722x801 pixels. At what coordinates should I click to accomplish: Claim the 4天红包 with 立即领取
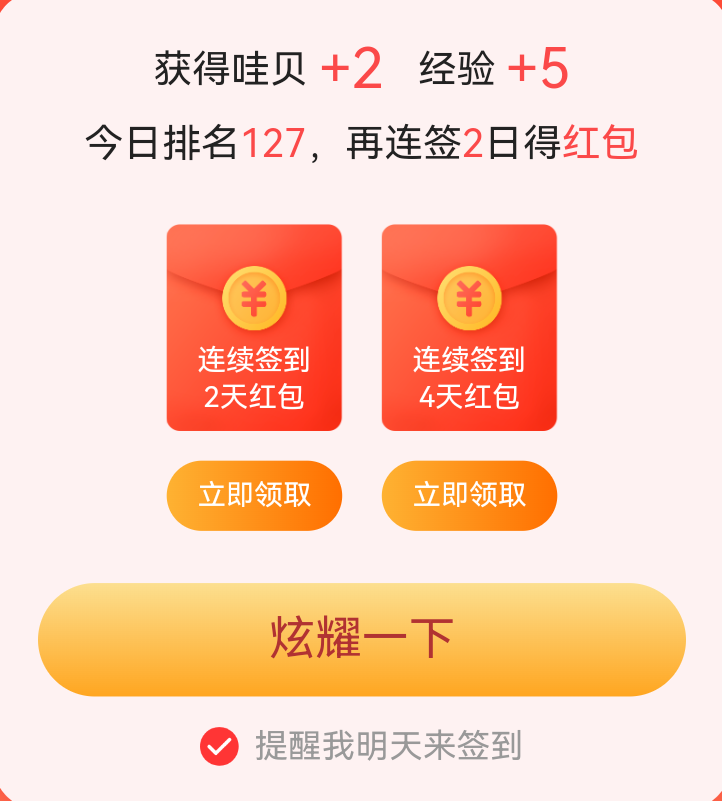click(x=469, y=495)
